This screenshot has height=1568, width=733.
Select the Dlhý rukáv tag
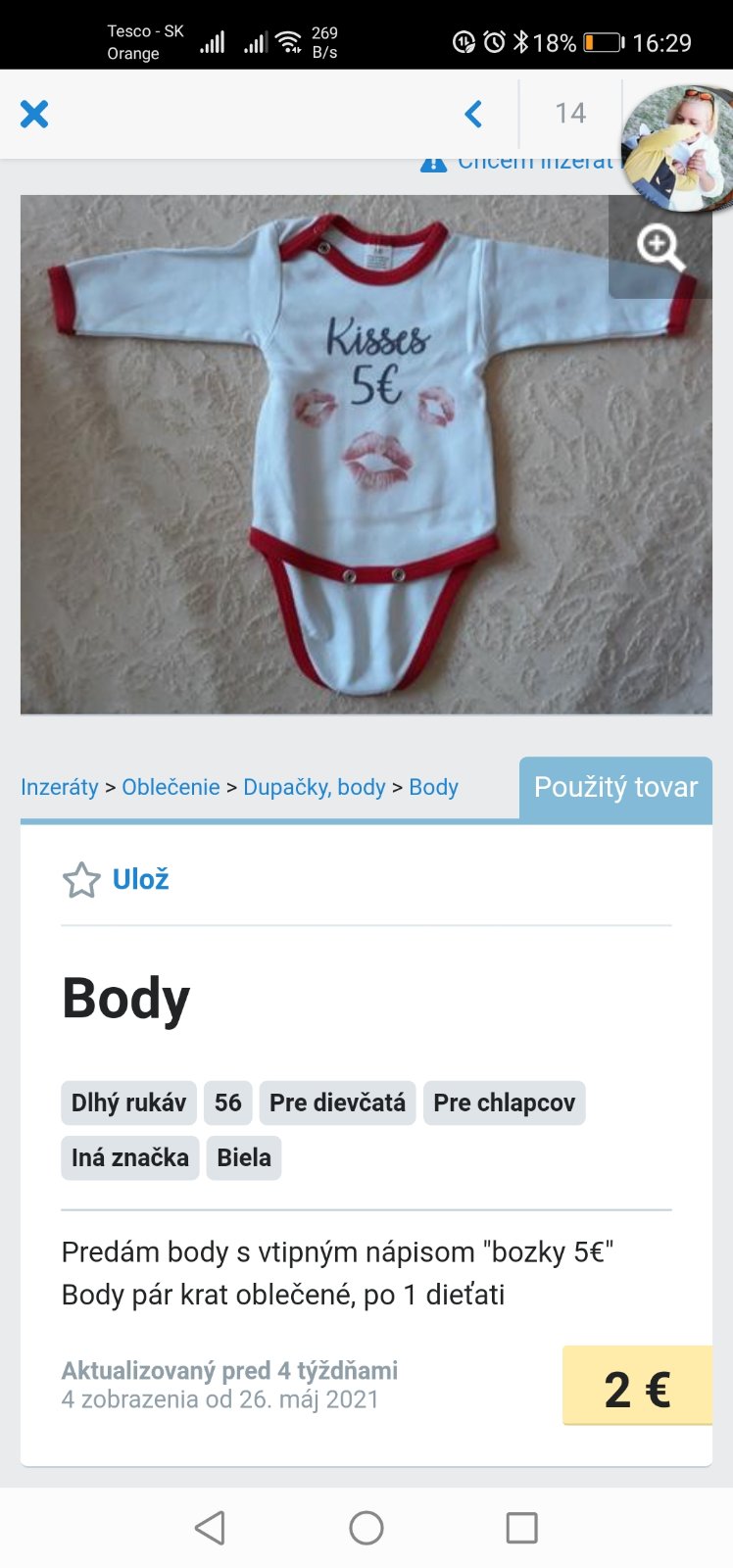128,1102
